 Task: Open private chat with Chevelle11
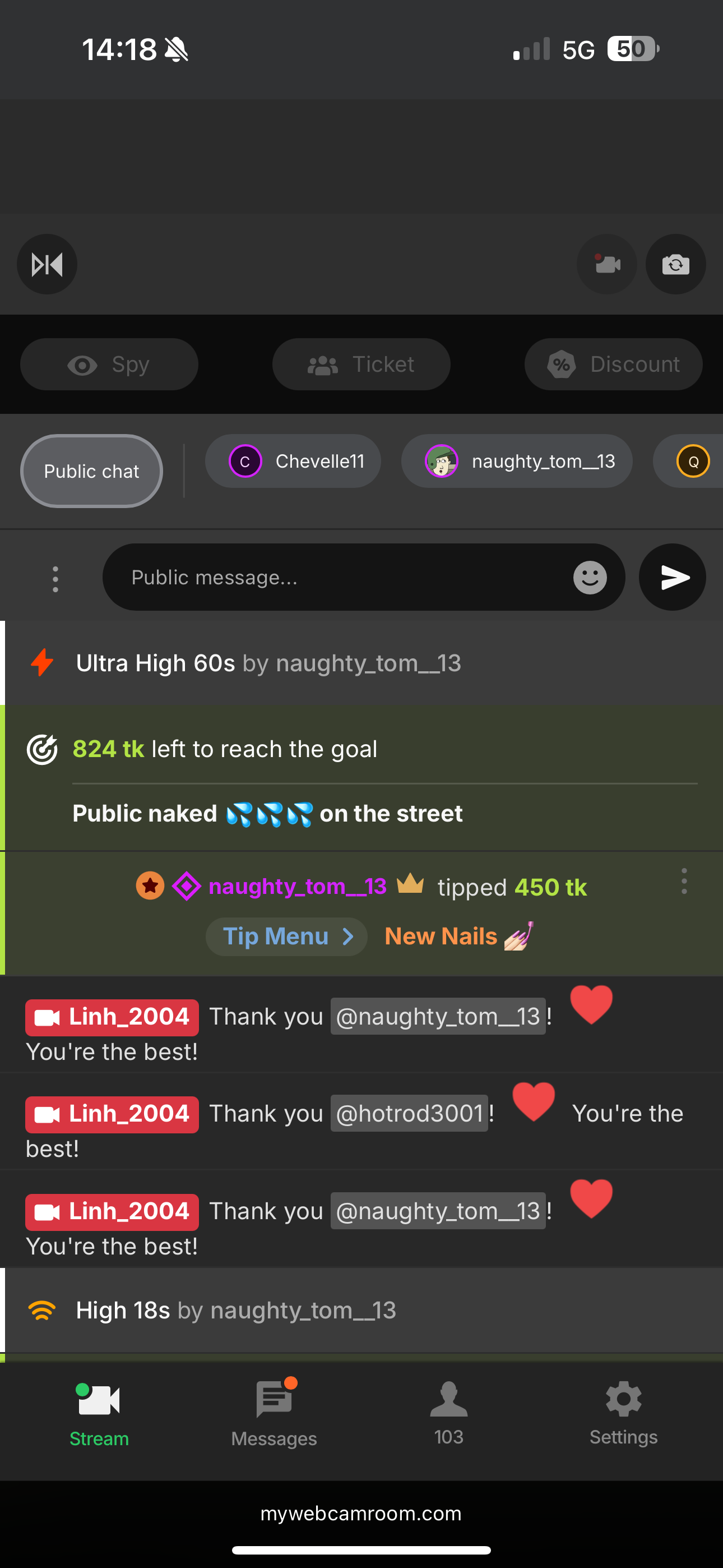pyautogui.click(x=293, y=462)
